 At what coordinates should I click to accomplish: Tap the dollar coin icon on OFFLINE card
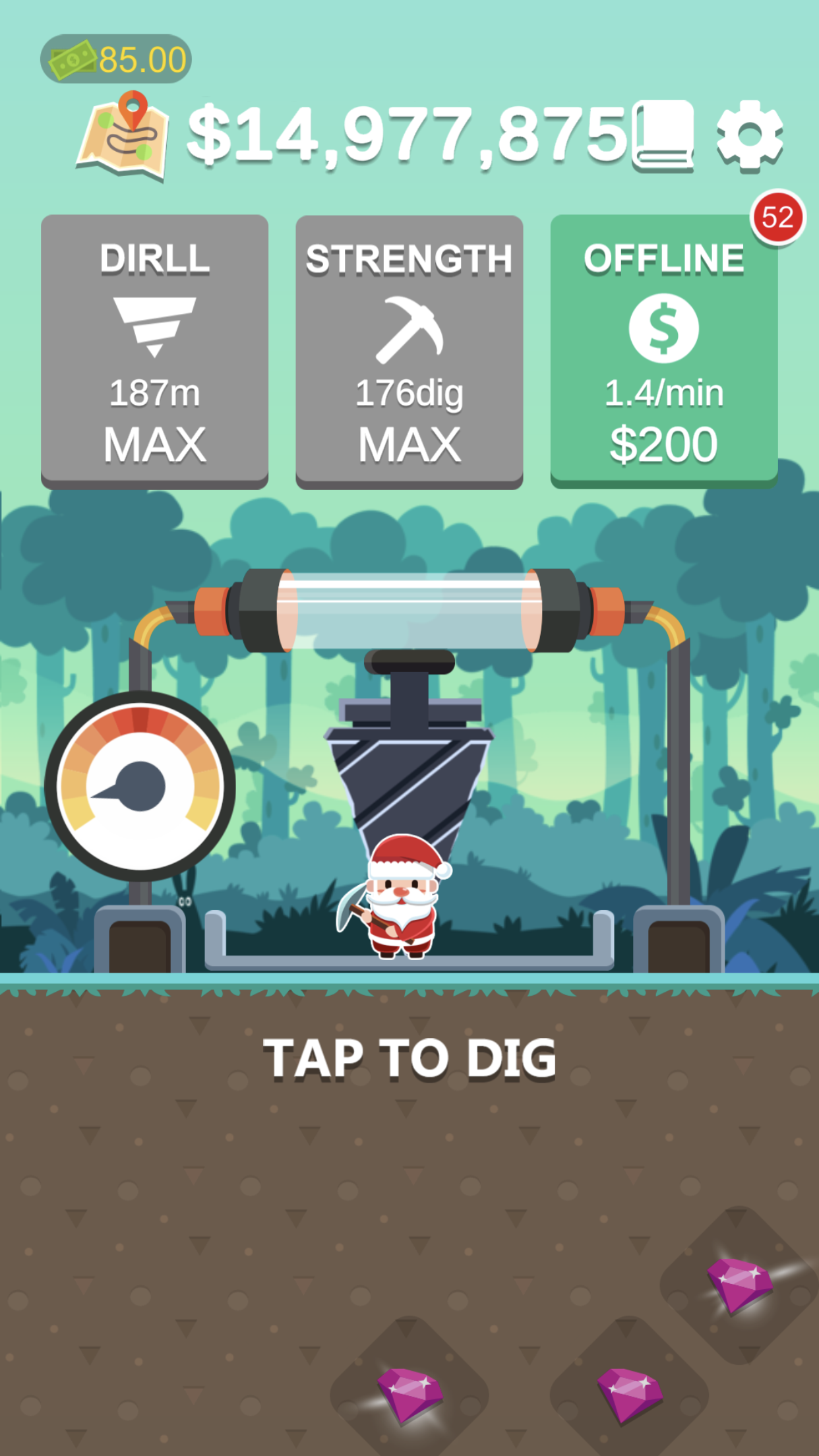[x=663, y=328]
